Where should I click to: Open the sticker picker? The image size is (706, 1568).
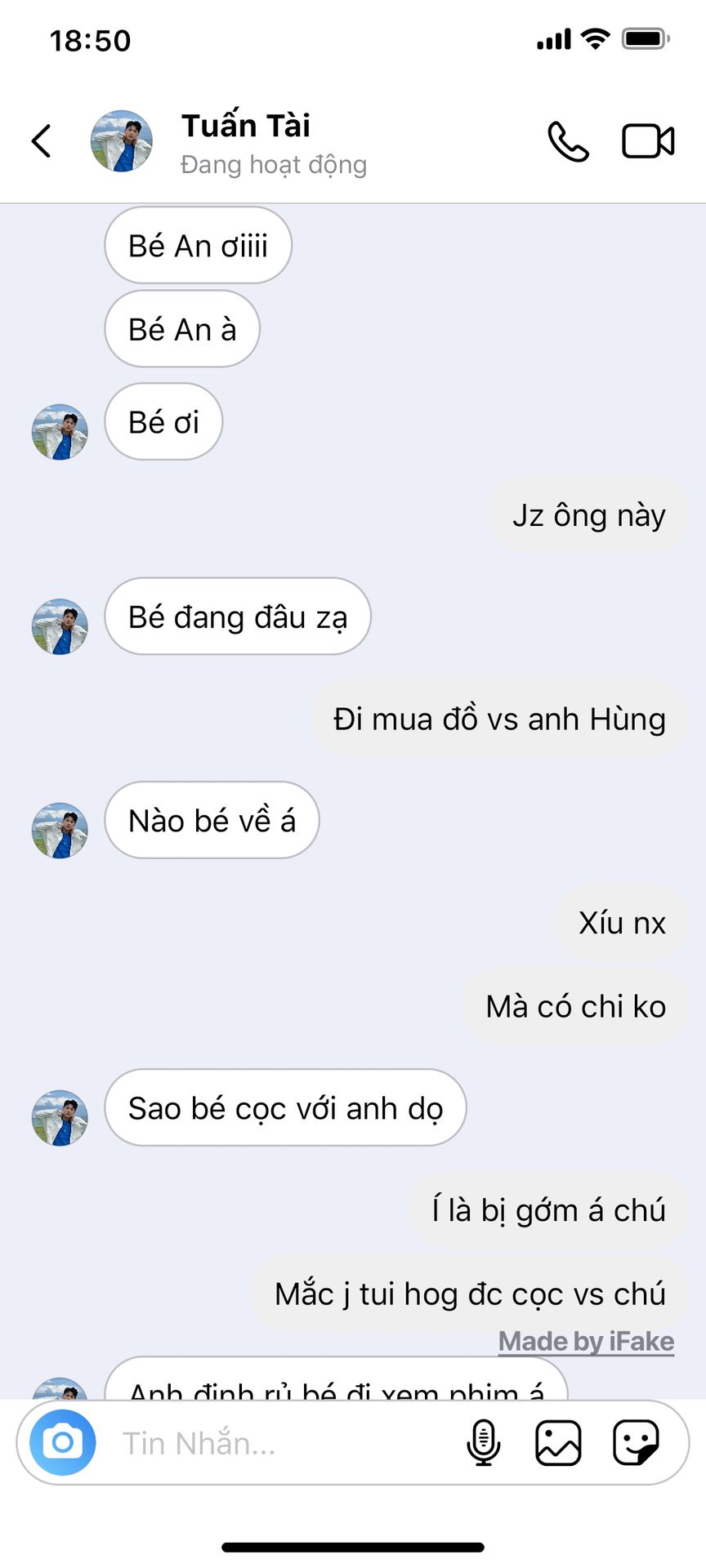[x=636, y=1443]
